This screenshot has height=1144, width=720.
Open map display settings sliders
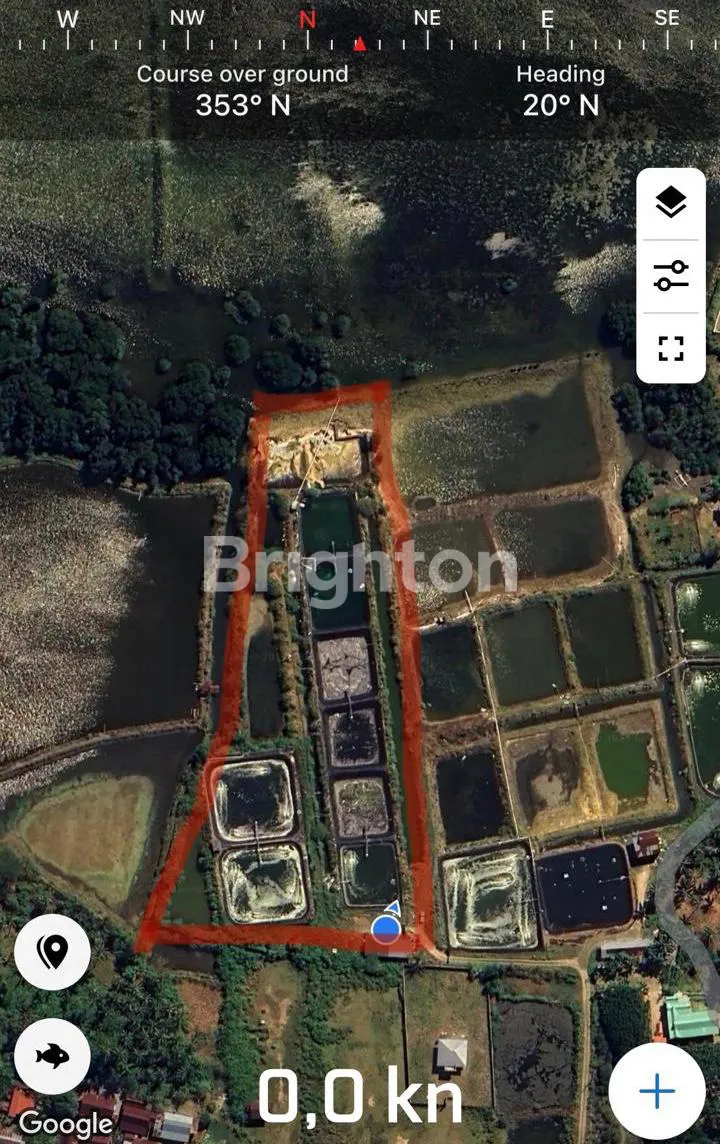pyautogui.click(x=671, y=276)
